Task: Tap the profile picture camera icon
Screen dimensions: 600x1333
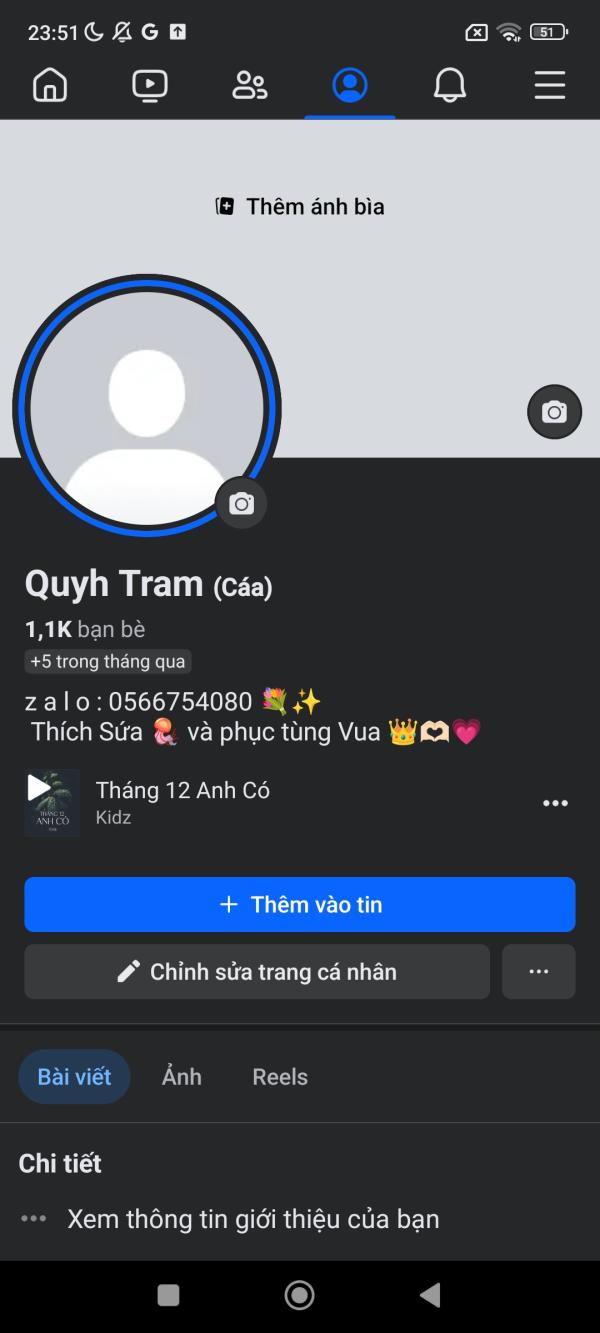Action: [241, 503]
